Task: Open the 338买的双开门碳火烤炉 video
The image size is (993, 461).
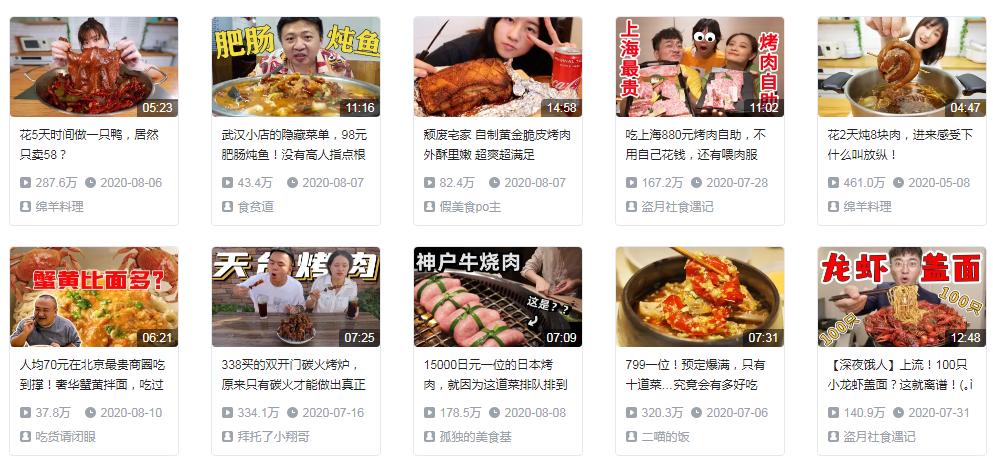Action: [296, 297]
